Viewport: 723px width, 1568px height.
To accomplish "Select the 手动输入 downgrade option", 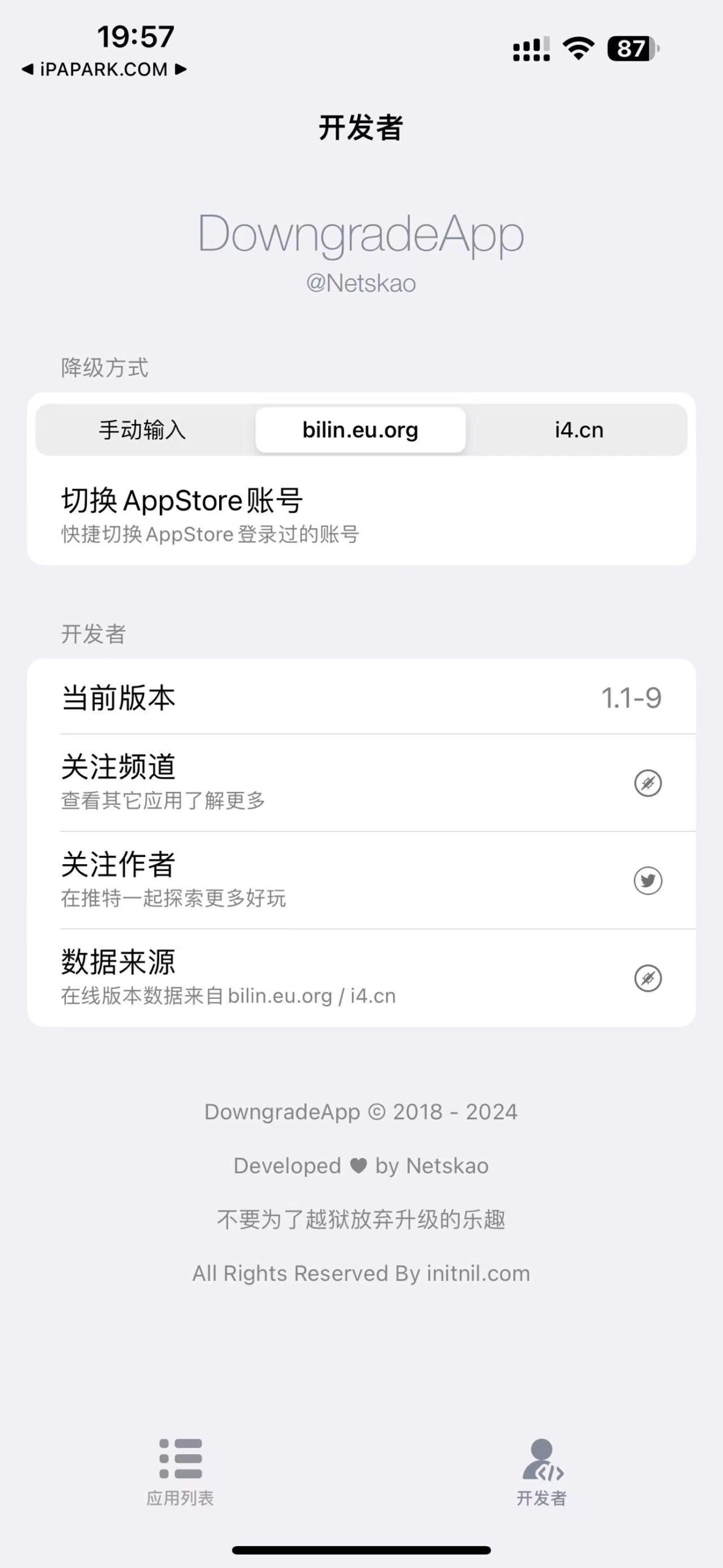I will click(x=144, y=429).
